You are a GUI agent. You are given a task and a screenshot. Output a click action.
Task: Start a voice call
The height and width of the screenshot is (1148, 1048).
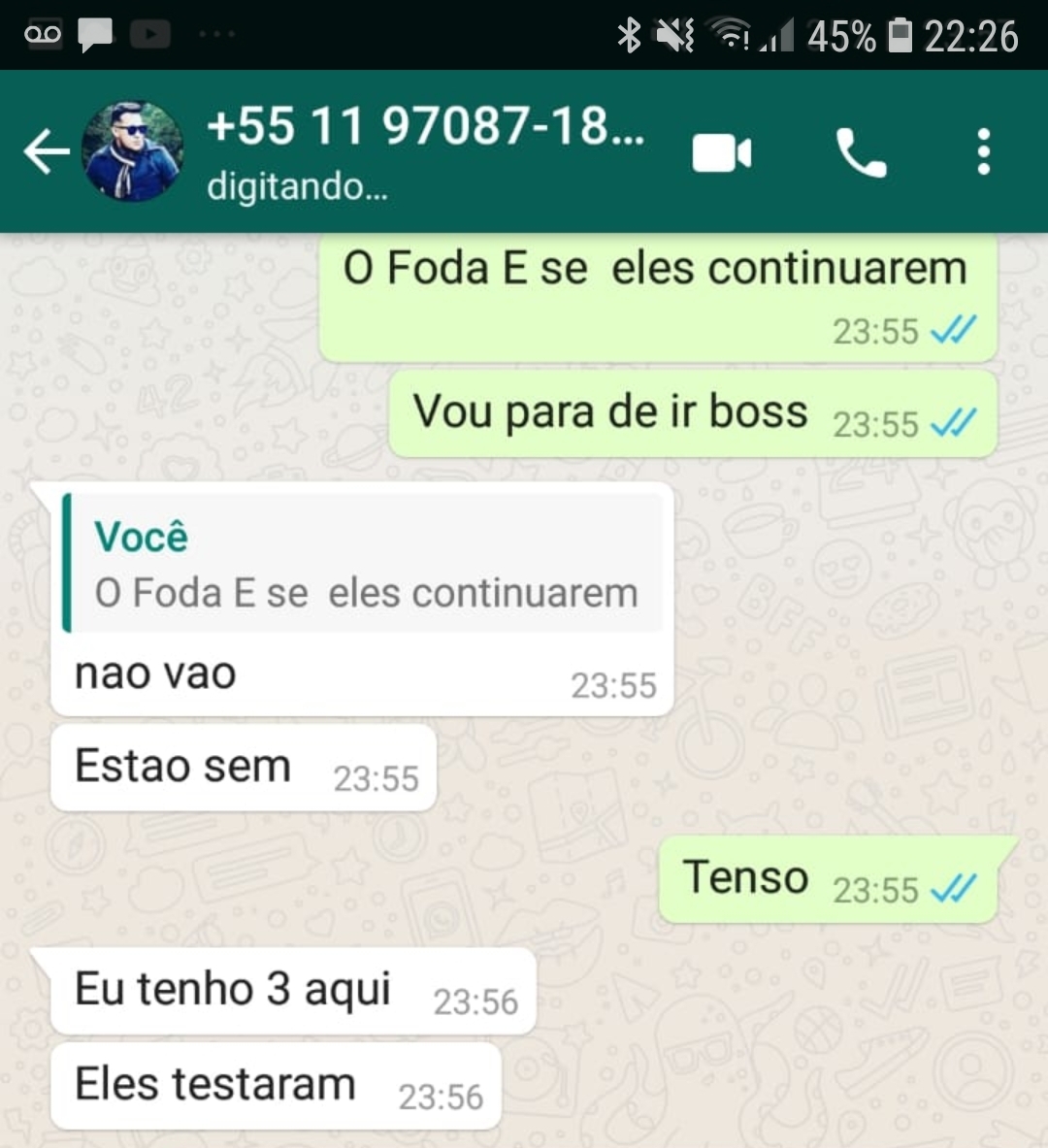[x=861, y=153]
